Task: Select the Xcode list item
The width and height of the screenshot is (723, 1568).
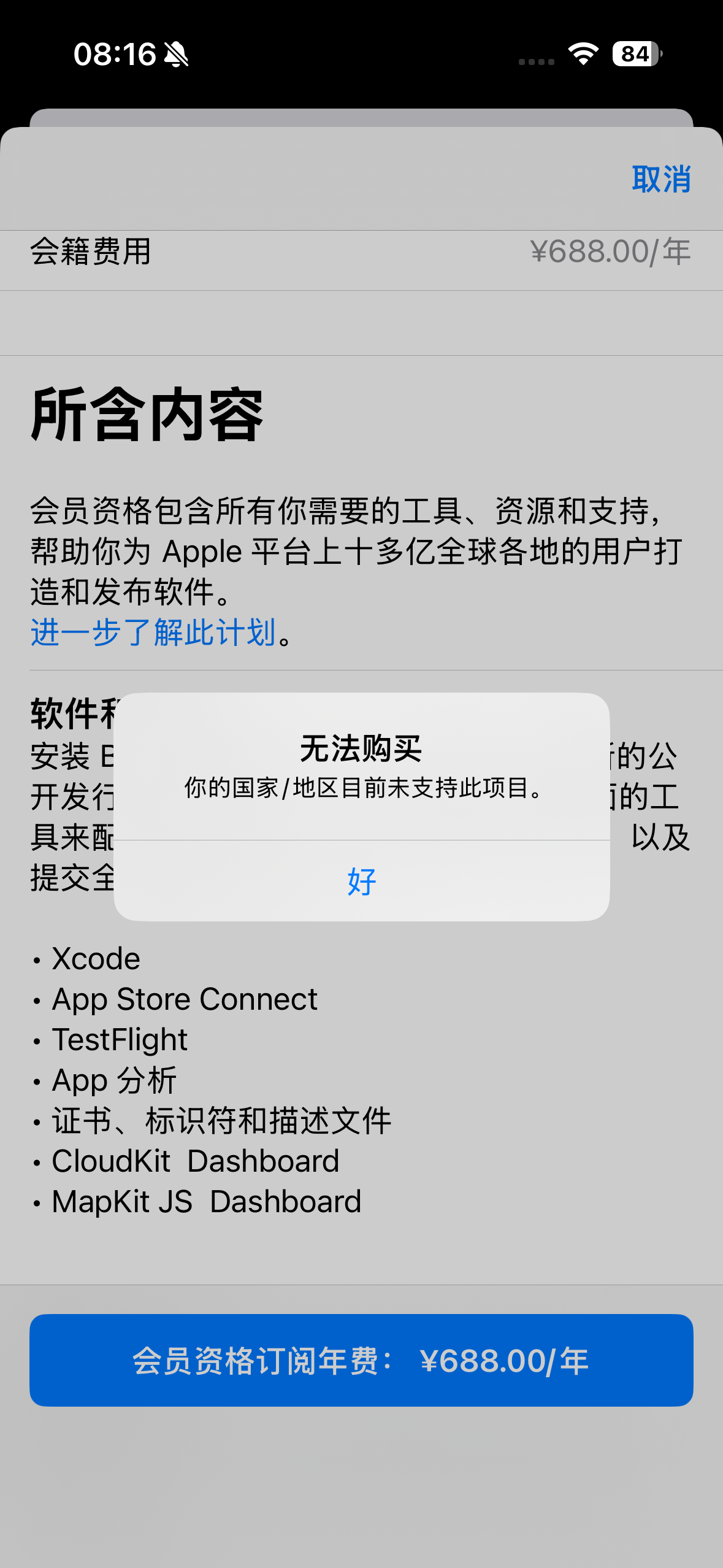Action: tap(96, 958)
